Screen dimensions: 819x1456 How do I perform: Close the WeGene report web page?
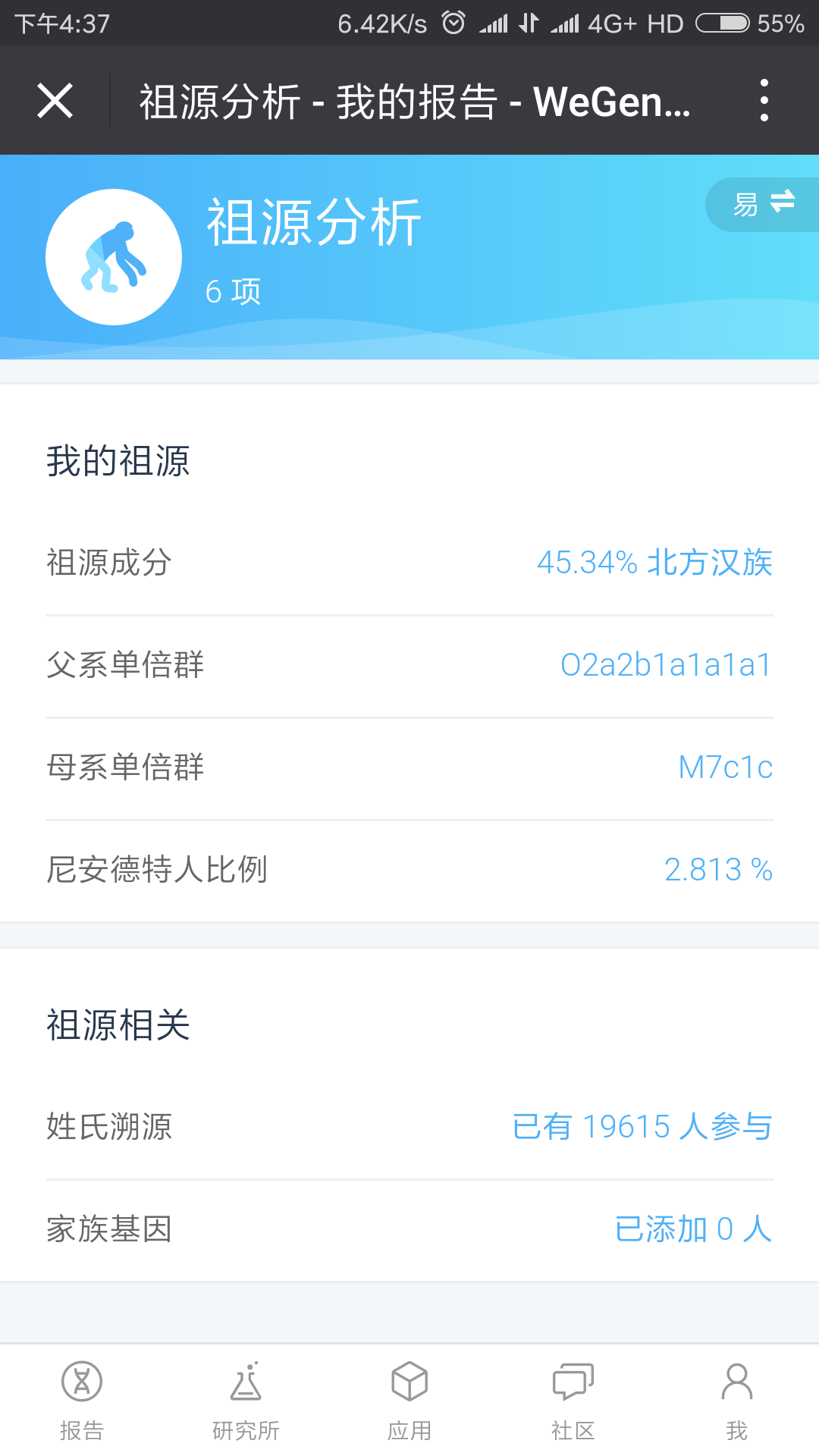tap(55, 101)
